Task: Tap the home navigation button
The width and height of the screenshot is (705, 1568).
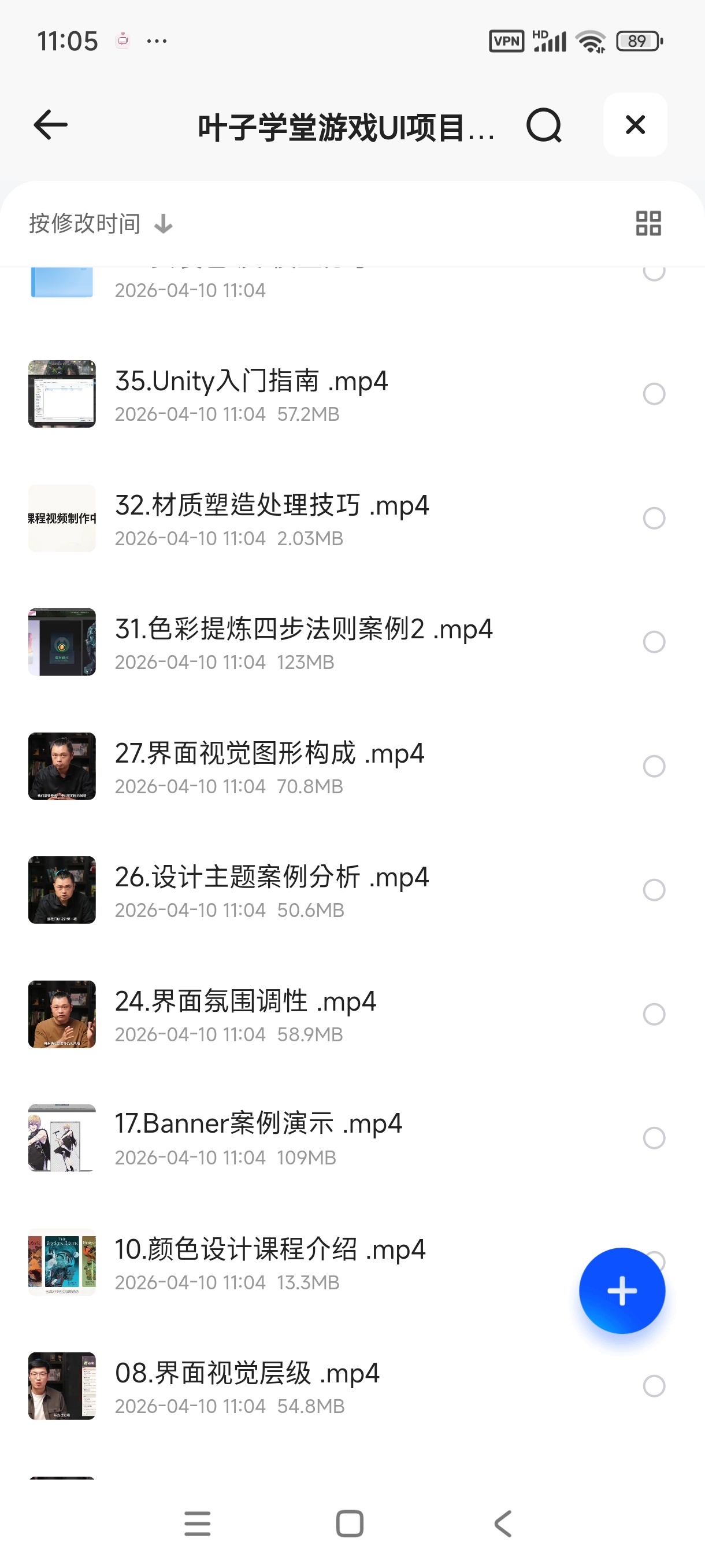Action: [x=348, y=1523]
